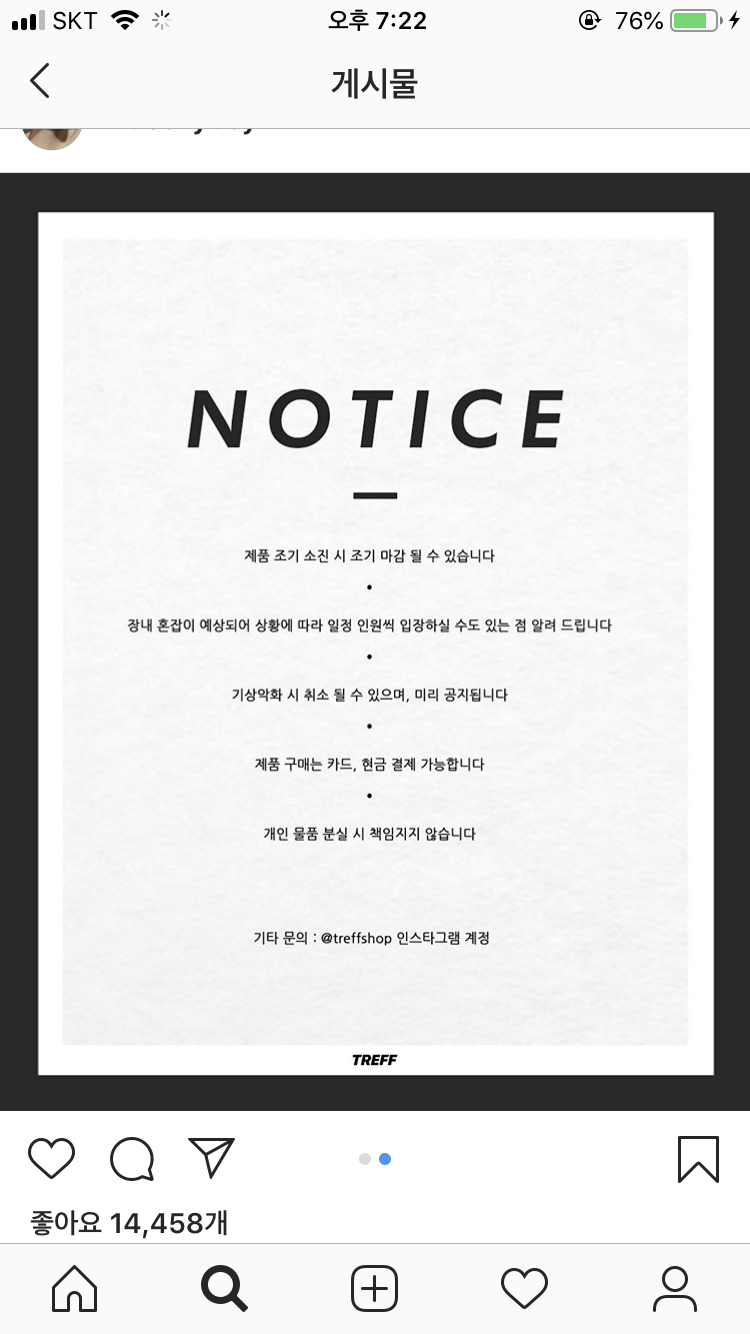Screen dimensions: 750x1334
Task: View the list of 14,458 likes
Action: click(129, 1222)
